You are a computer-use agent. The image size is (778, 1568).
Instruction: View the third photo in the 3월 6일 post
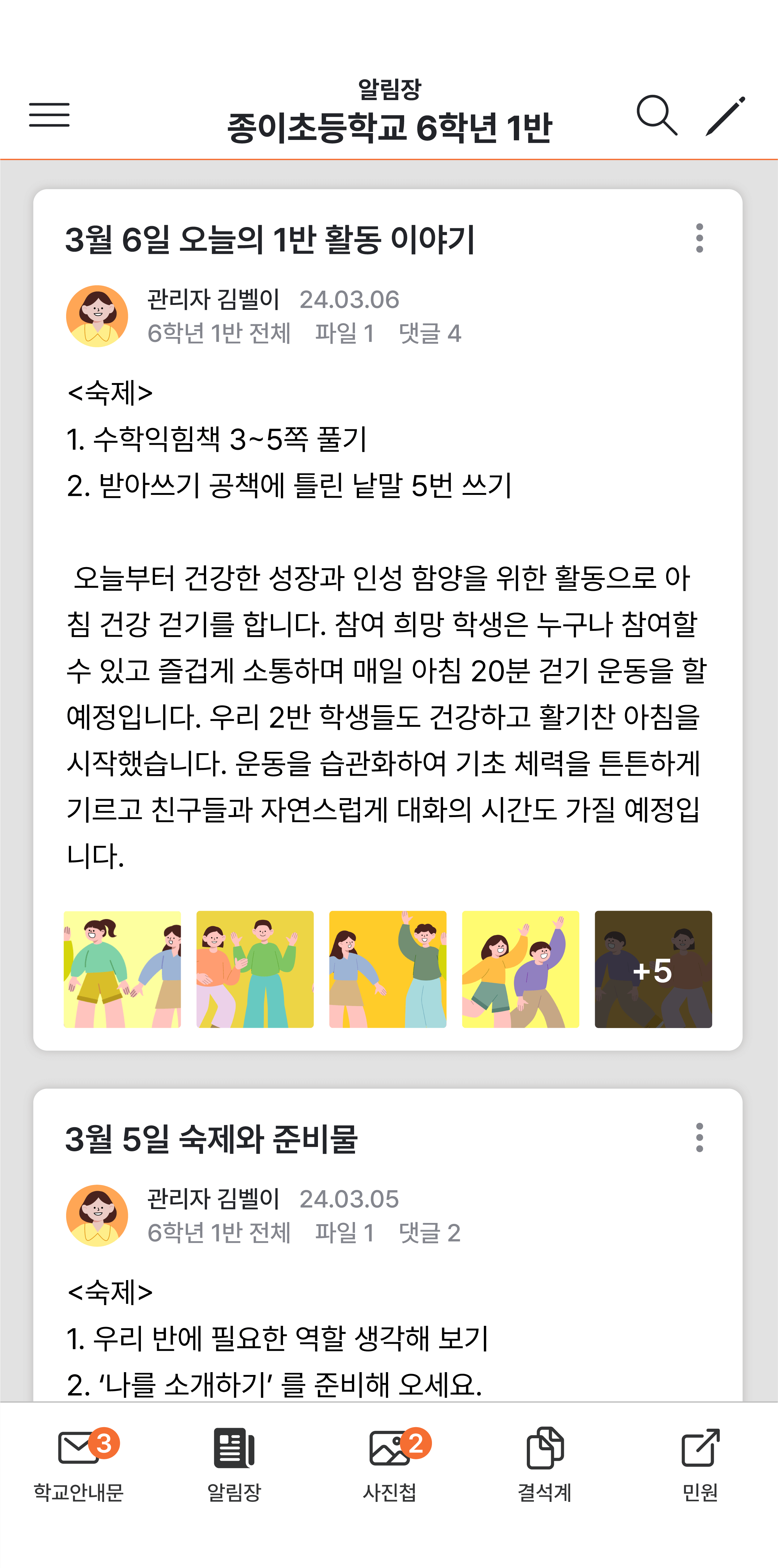click(388, 969)
